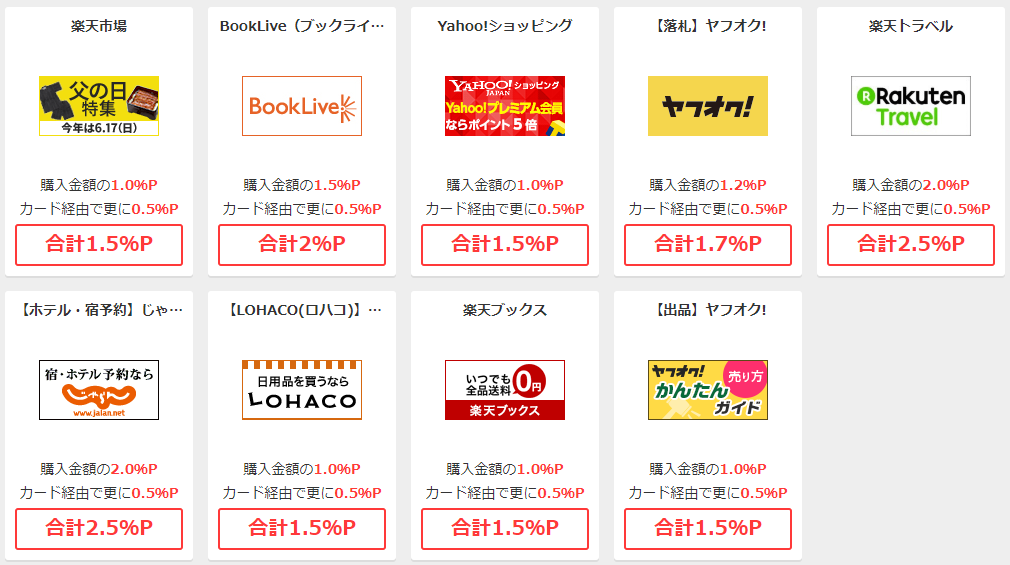Viewport: 1010px width, 565px height.
Task: Open the じゃらん hotel booking card
Action: point(99,390)
